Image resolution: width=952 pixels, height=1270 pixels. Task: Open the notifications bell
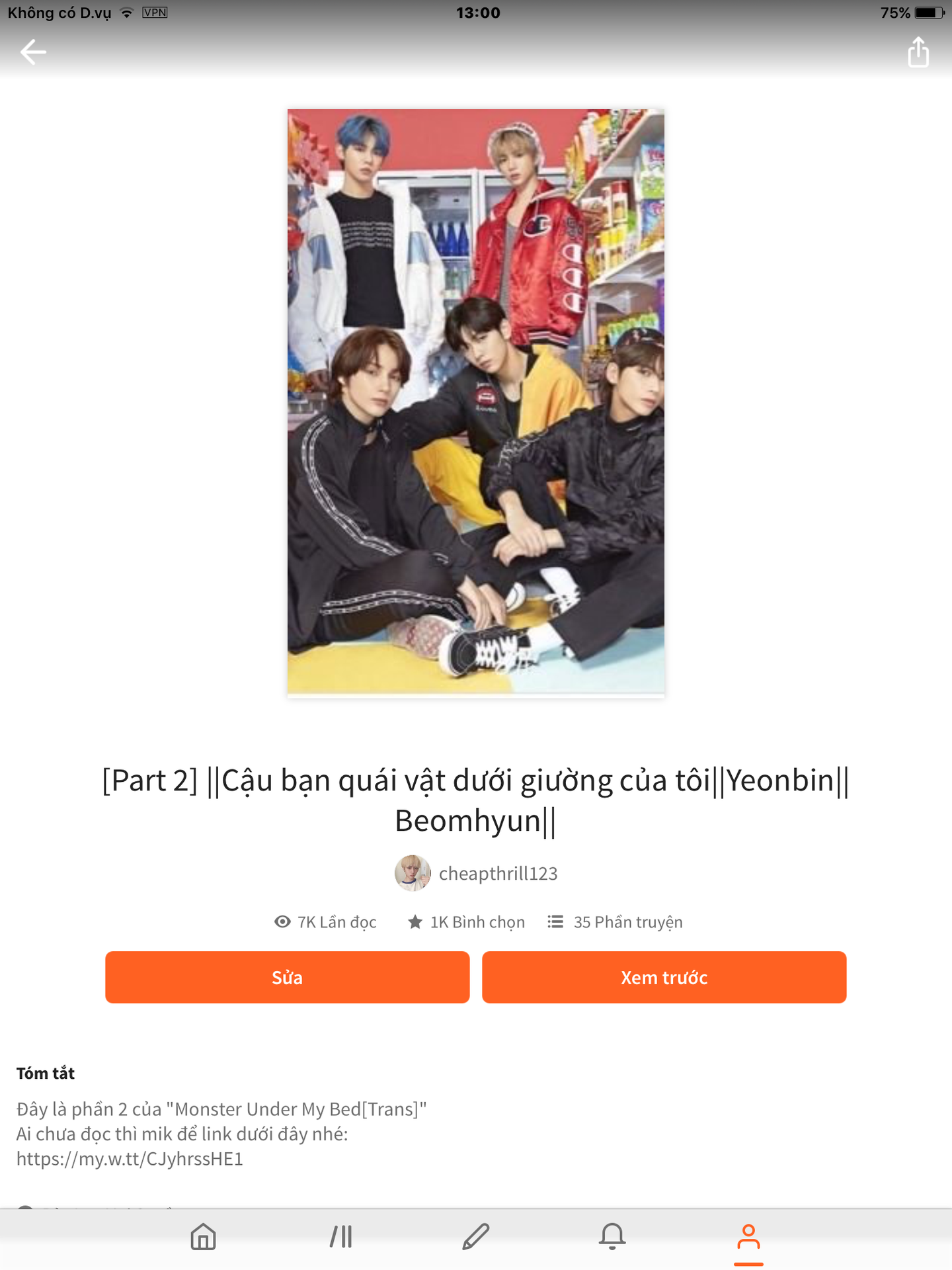pos(612,1236)
